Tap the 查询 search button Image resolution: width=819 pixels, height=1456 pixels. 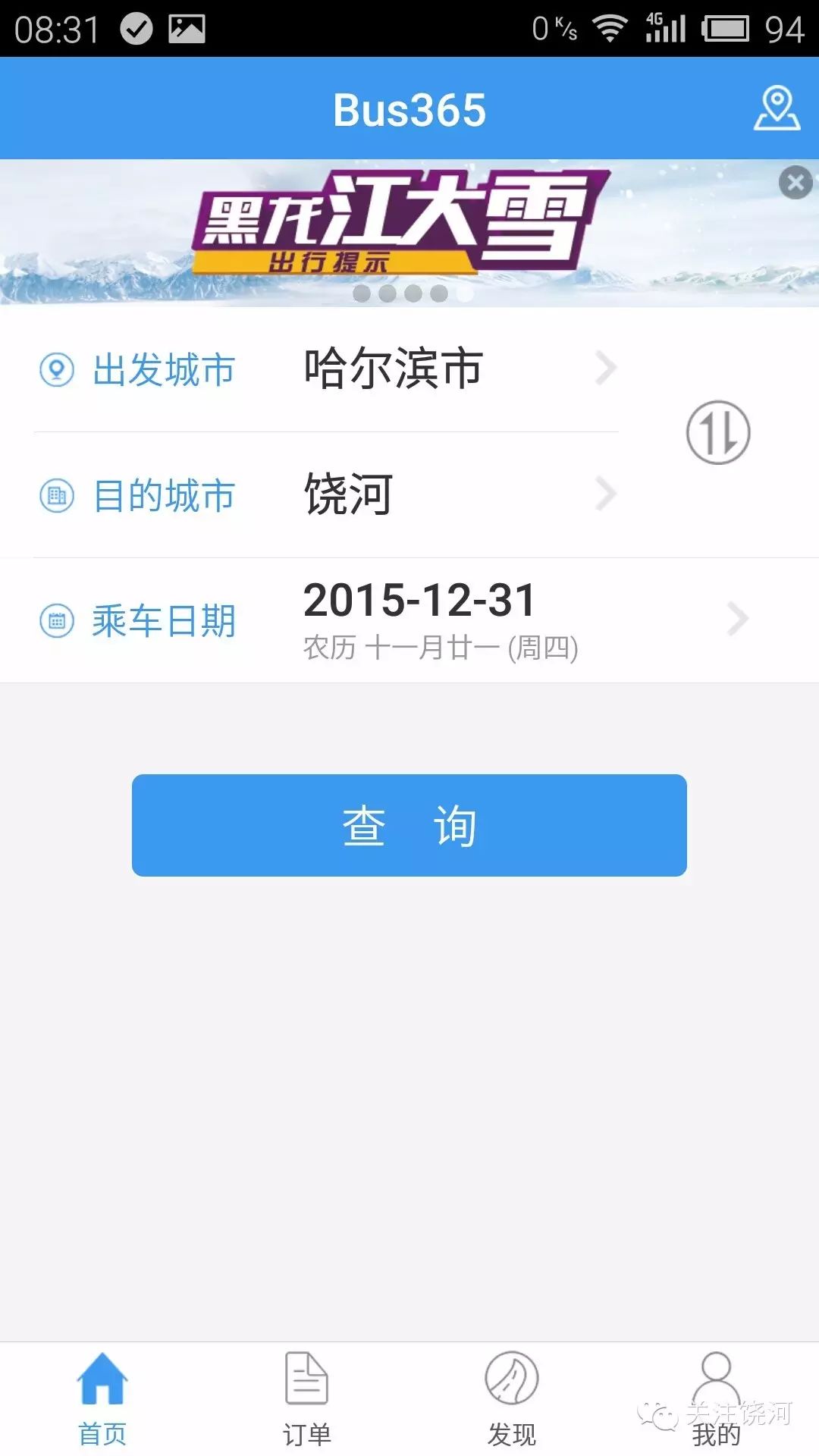(x=409, y=825)
